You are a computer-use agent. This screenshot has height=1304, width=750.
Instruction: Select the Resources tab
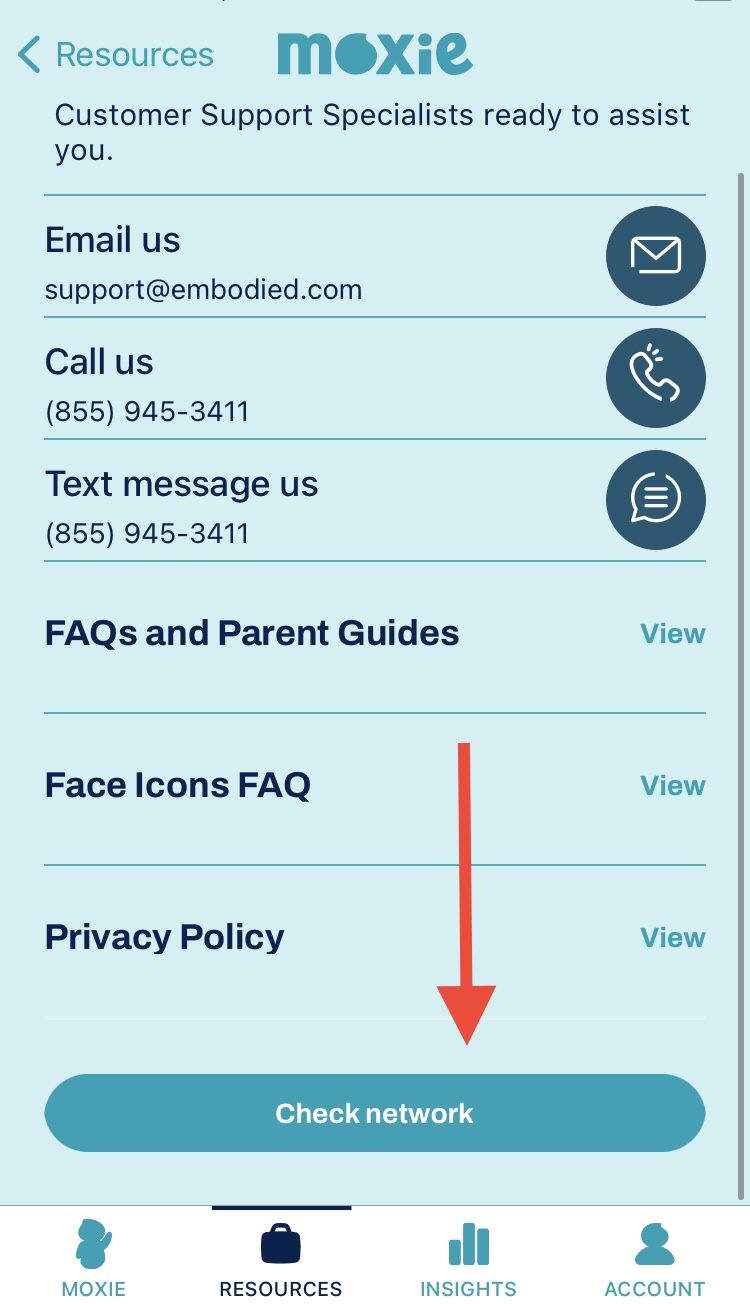[281, 1258]
